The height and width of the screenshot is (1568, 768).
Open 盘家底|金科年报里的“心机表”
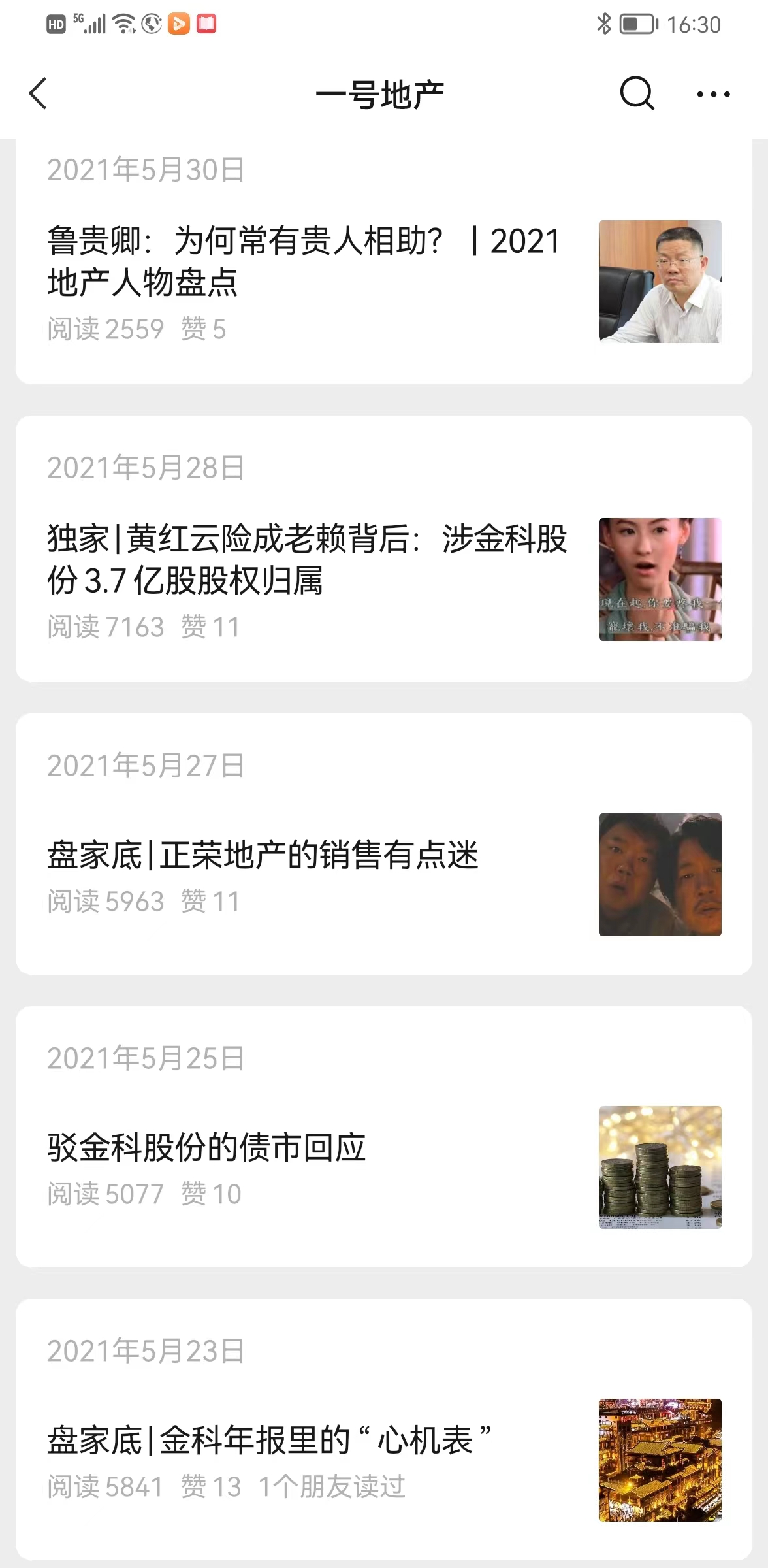pyautogui.click(x=269, y=1441)
